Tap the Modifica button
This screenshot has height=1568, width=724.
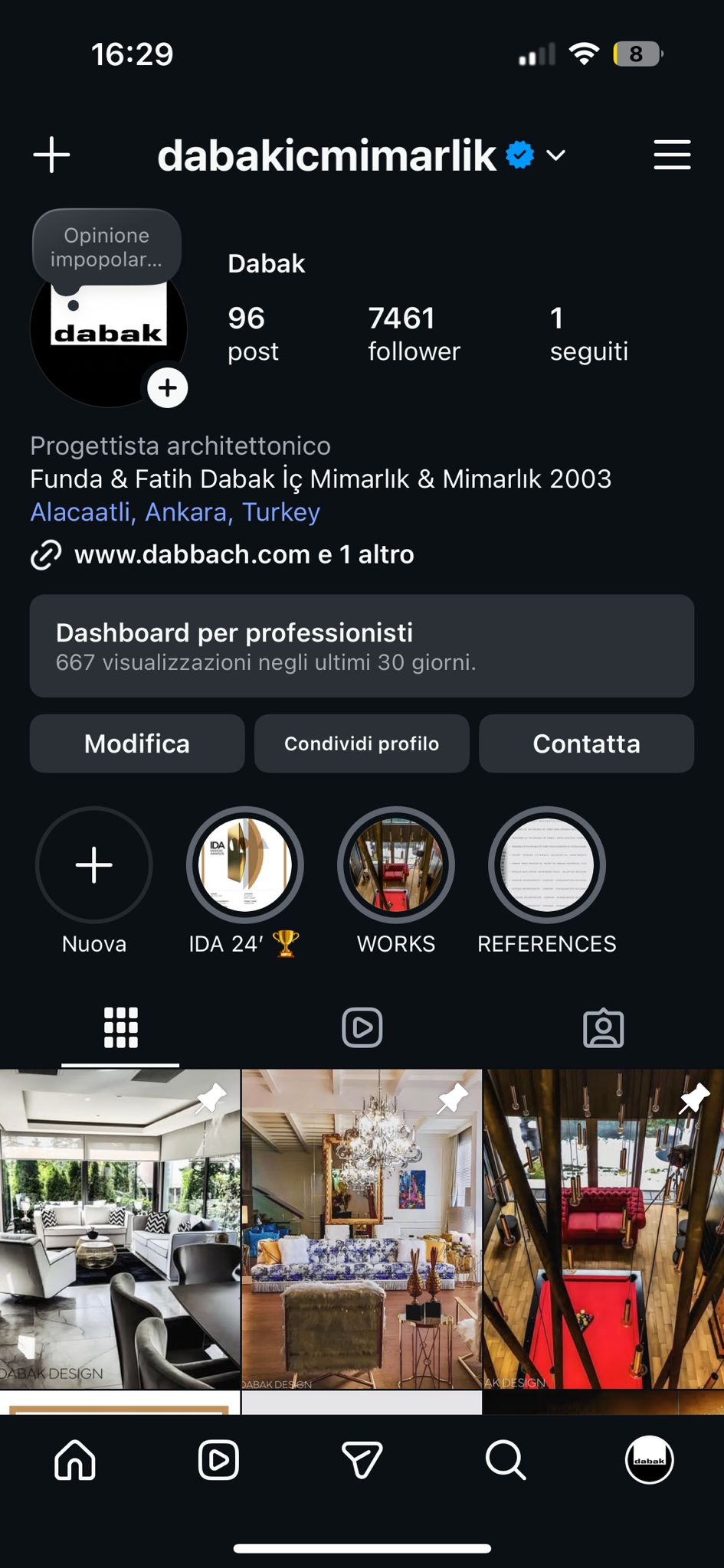point(137,743)
